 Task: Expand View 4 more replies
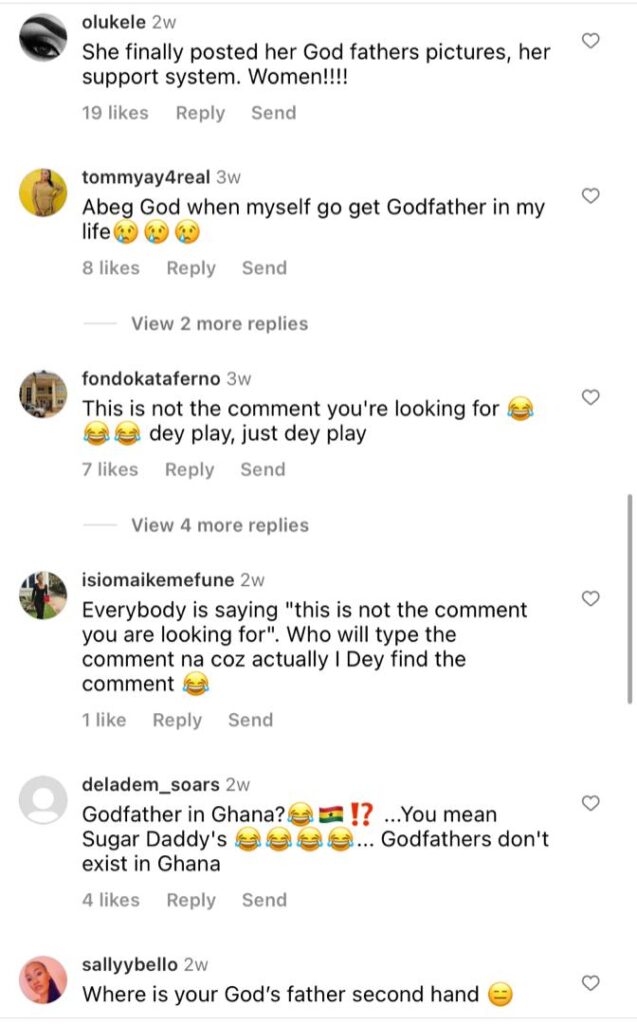219,525
